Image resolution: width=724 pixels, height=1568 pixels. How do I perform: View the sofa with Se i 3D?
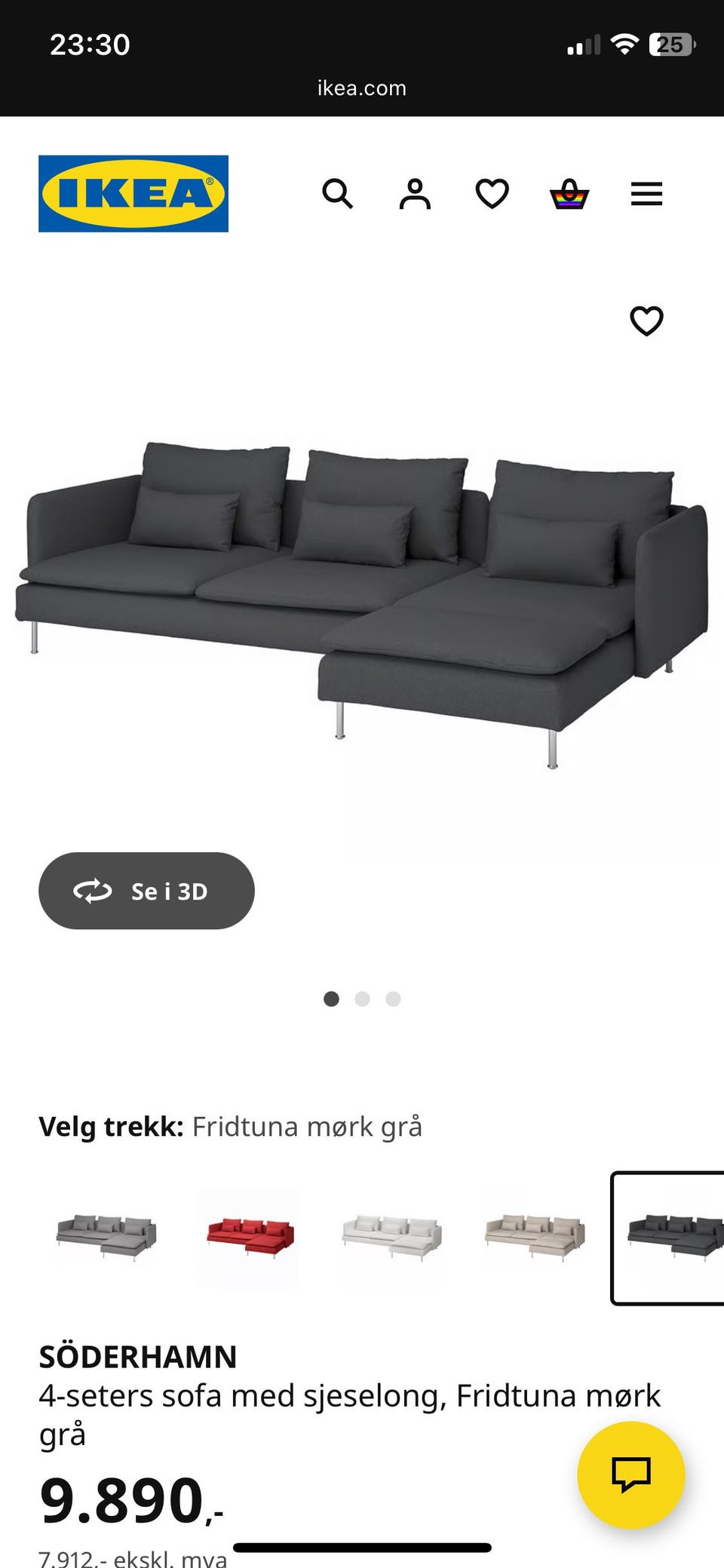click(x=146, y=891)
